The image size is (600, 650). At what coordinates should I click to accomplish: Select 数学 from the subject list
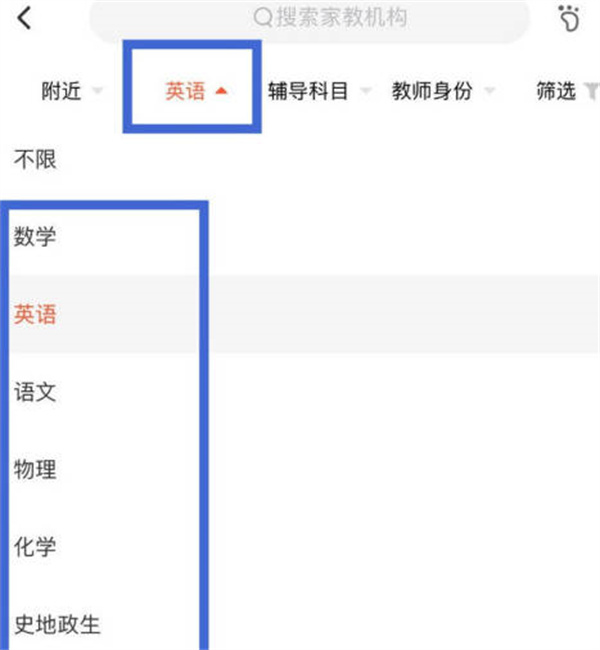pyautogui.click(x=35, y=237)
